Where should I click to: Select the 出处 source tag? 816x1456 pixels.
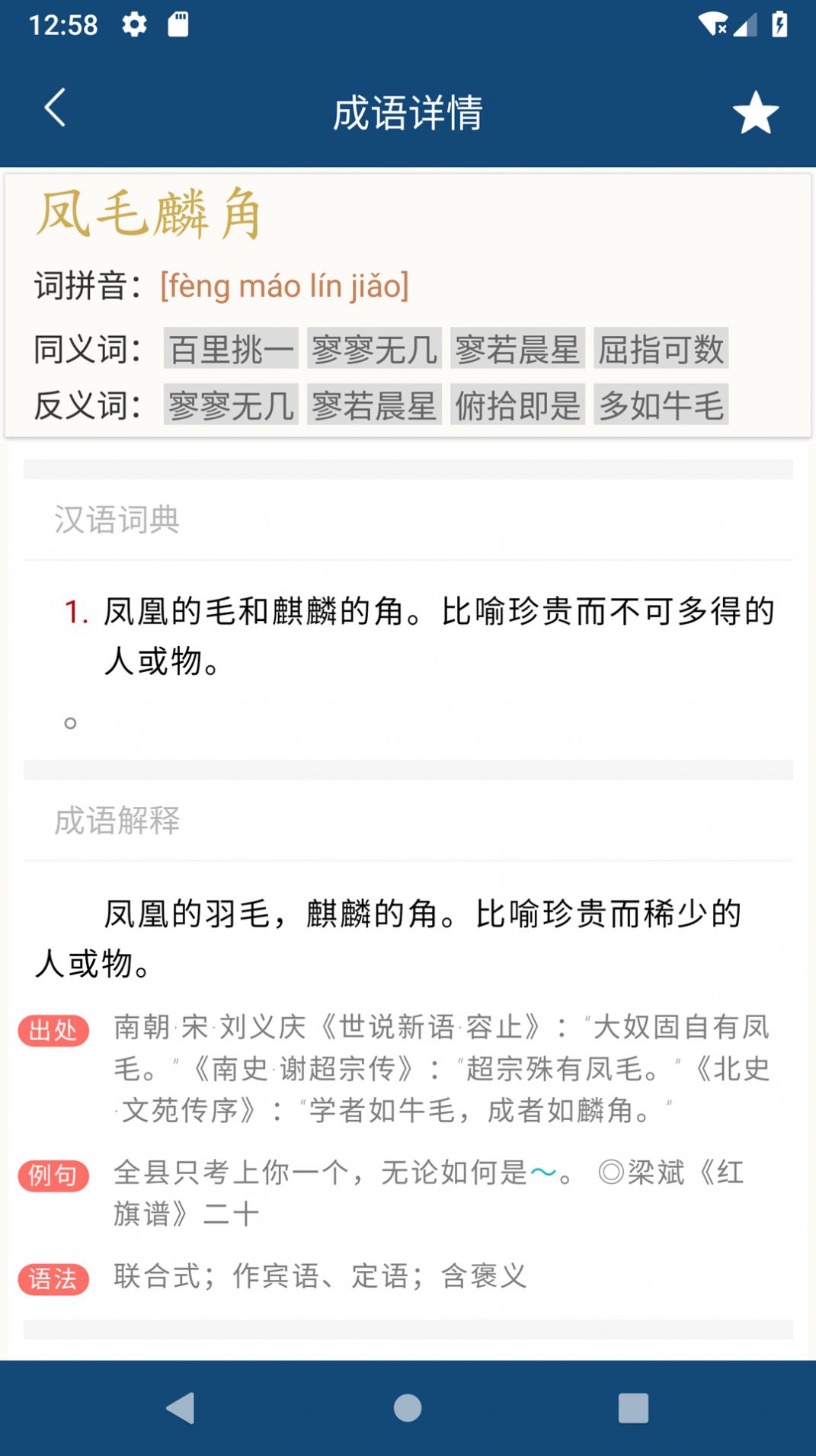click(x=53, y=1032)
